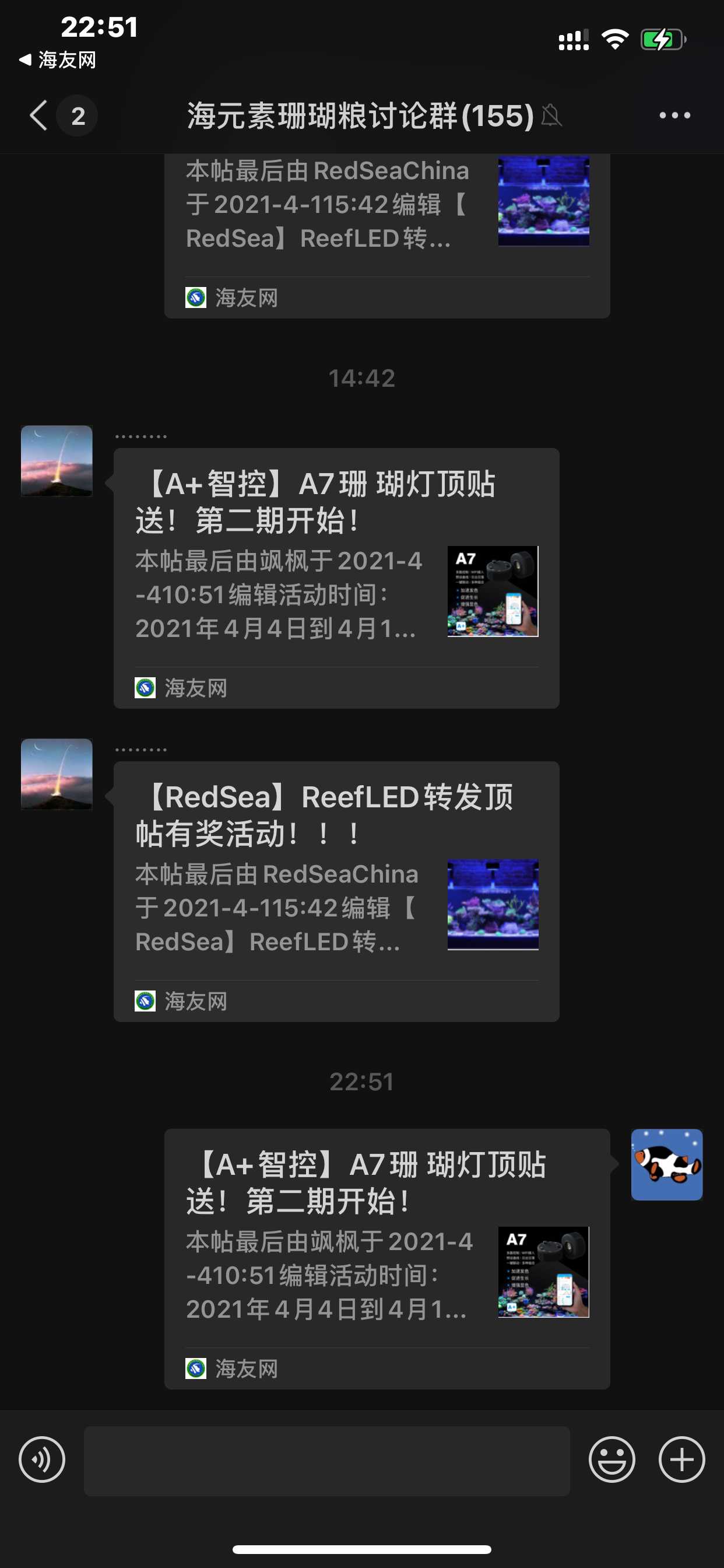View the clownfish avatar's profile
The image size is (724, 1568).
[x=666, y=1164]
